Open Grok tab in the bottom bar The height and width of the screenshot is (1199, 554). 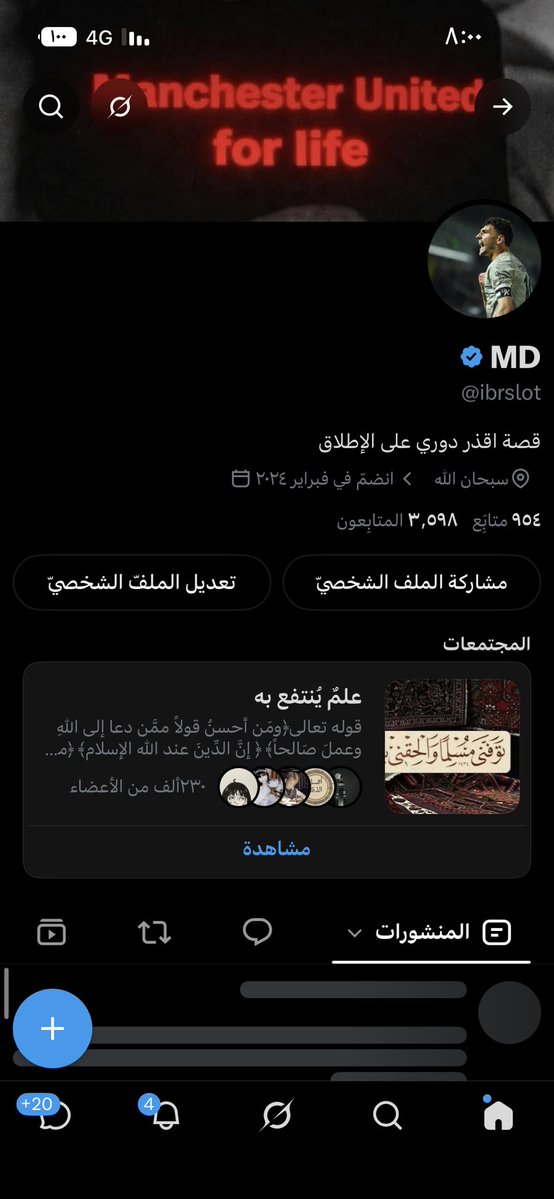(277, 1116)
